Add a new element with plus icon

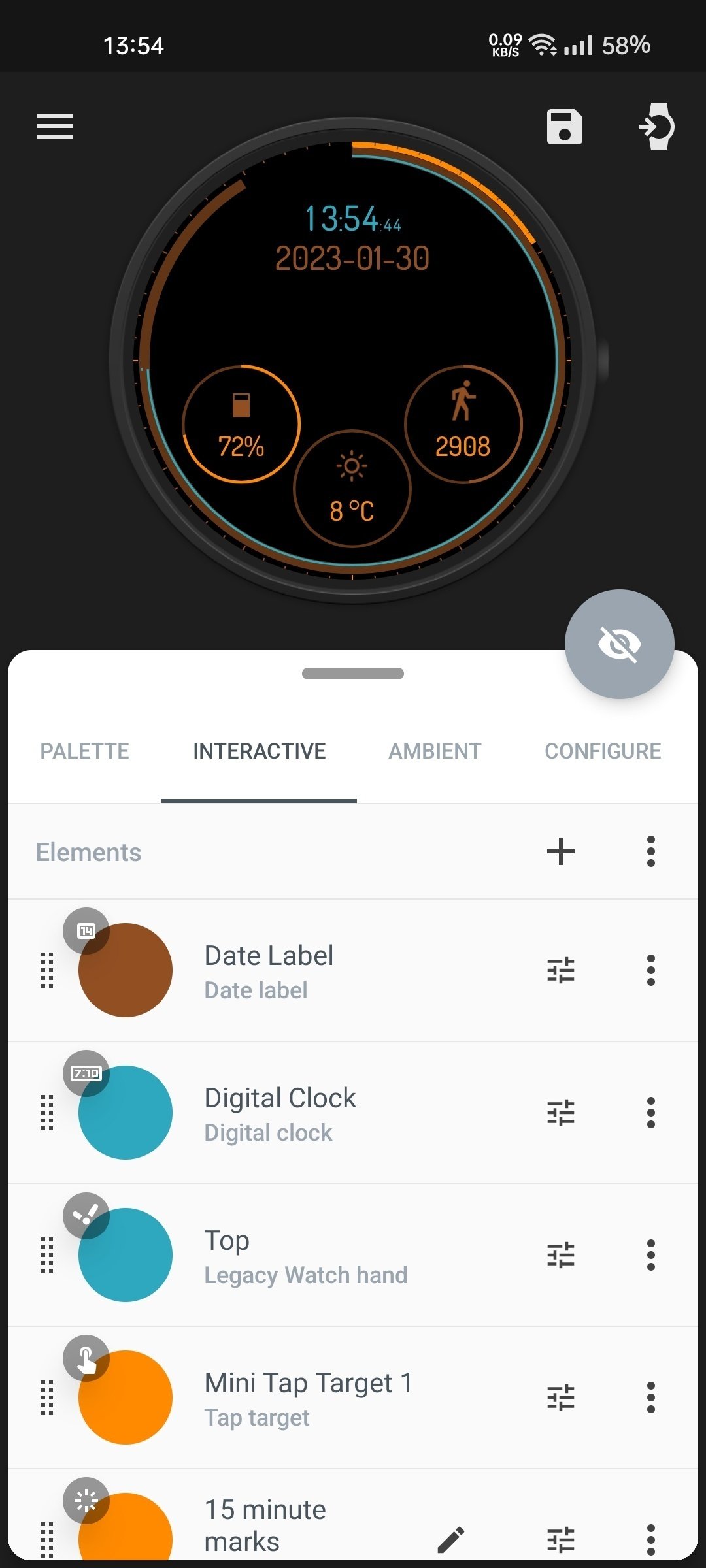[x=561, y=851]
